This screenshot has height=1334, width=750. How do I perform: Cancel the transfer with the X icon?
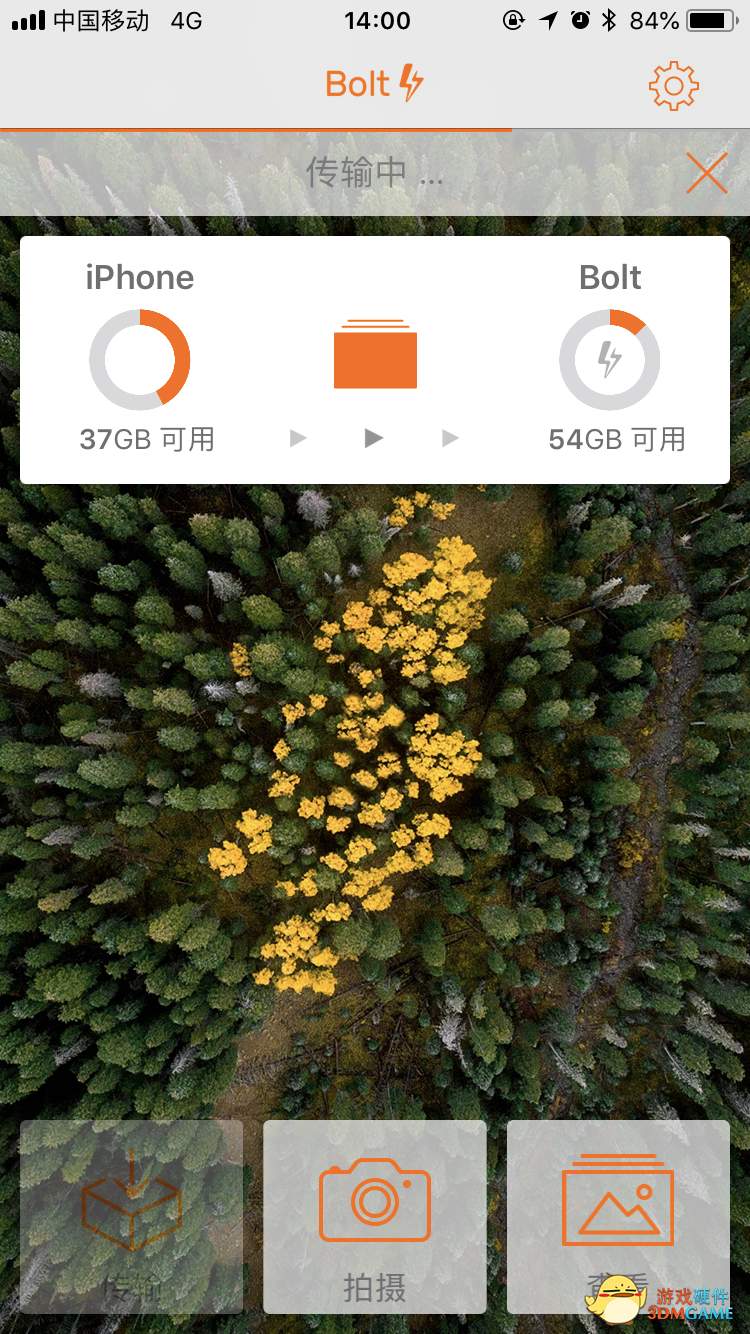coord(706,174)
